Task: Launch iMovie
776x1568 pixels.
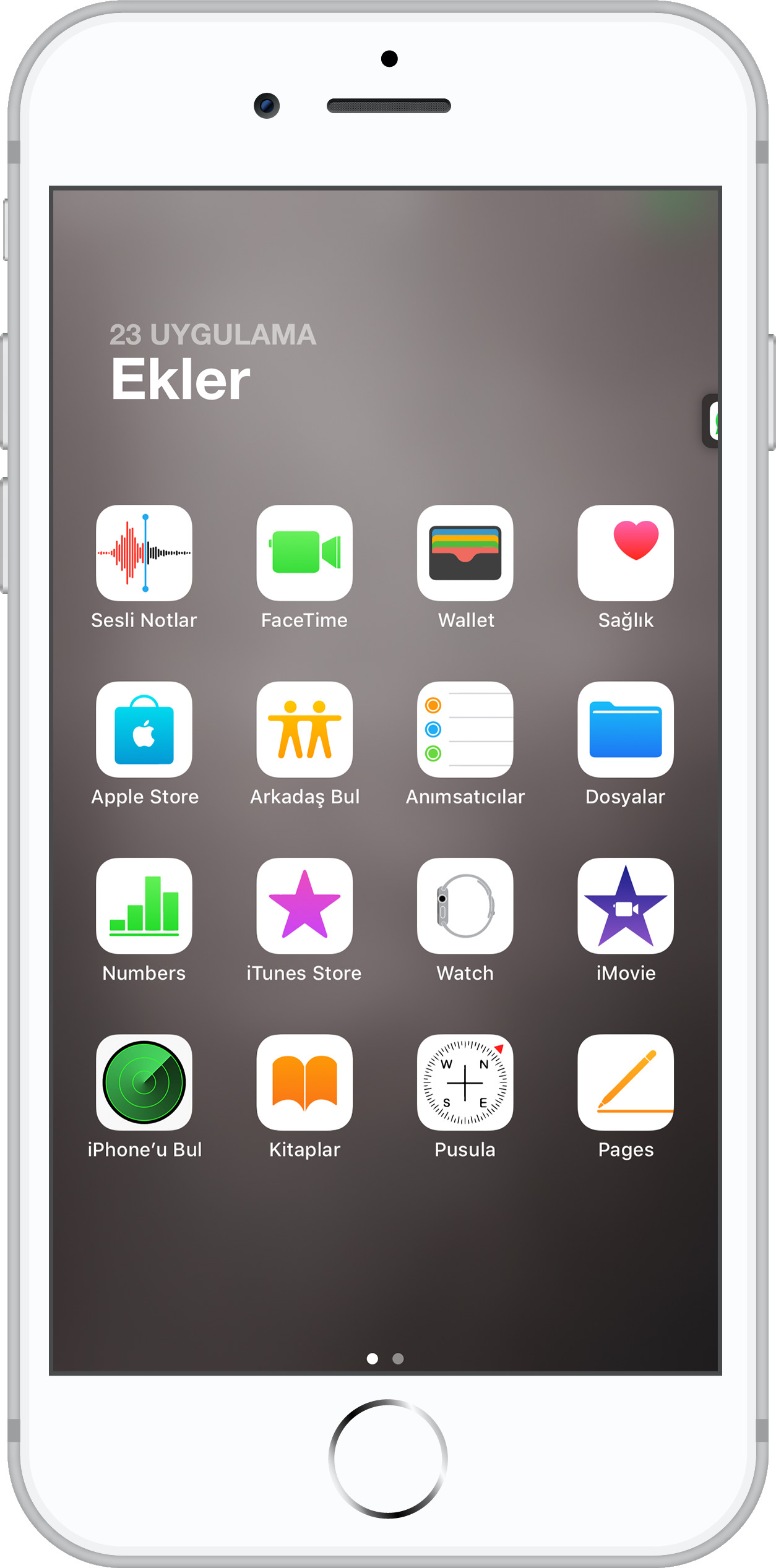Action: point(626,906)
